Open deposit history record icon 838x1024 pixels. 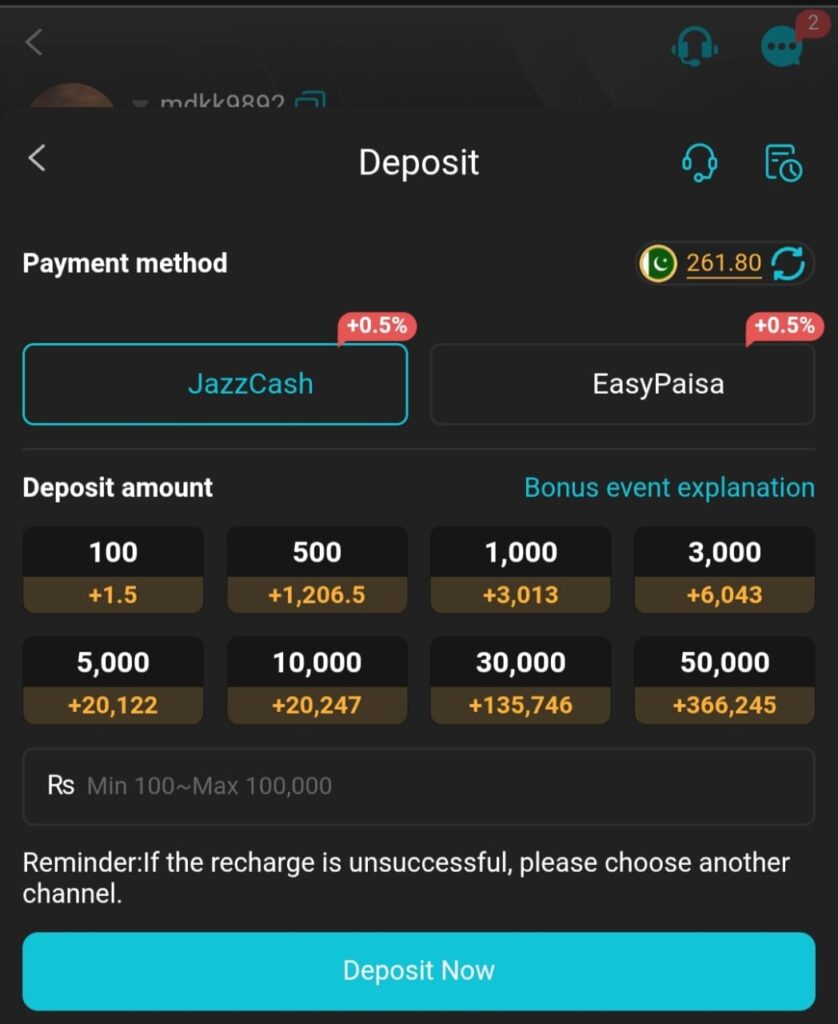point(783,162)
